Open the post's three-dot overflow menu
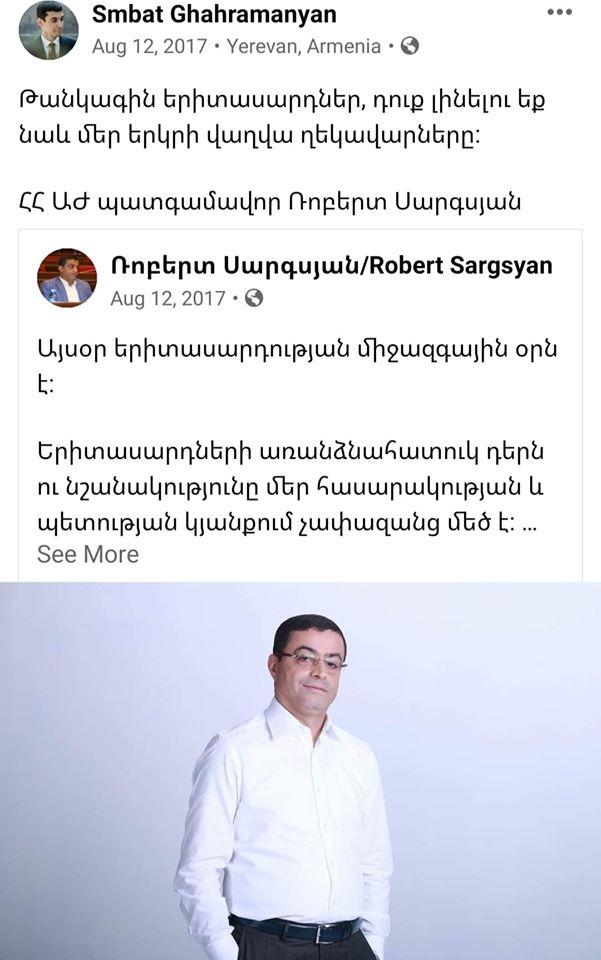This screenshot has height=960, width=601. click(560, 13)
